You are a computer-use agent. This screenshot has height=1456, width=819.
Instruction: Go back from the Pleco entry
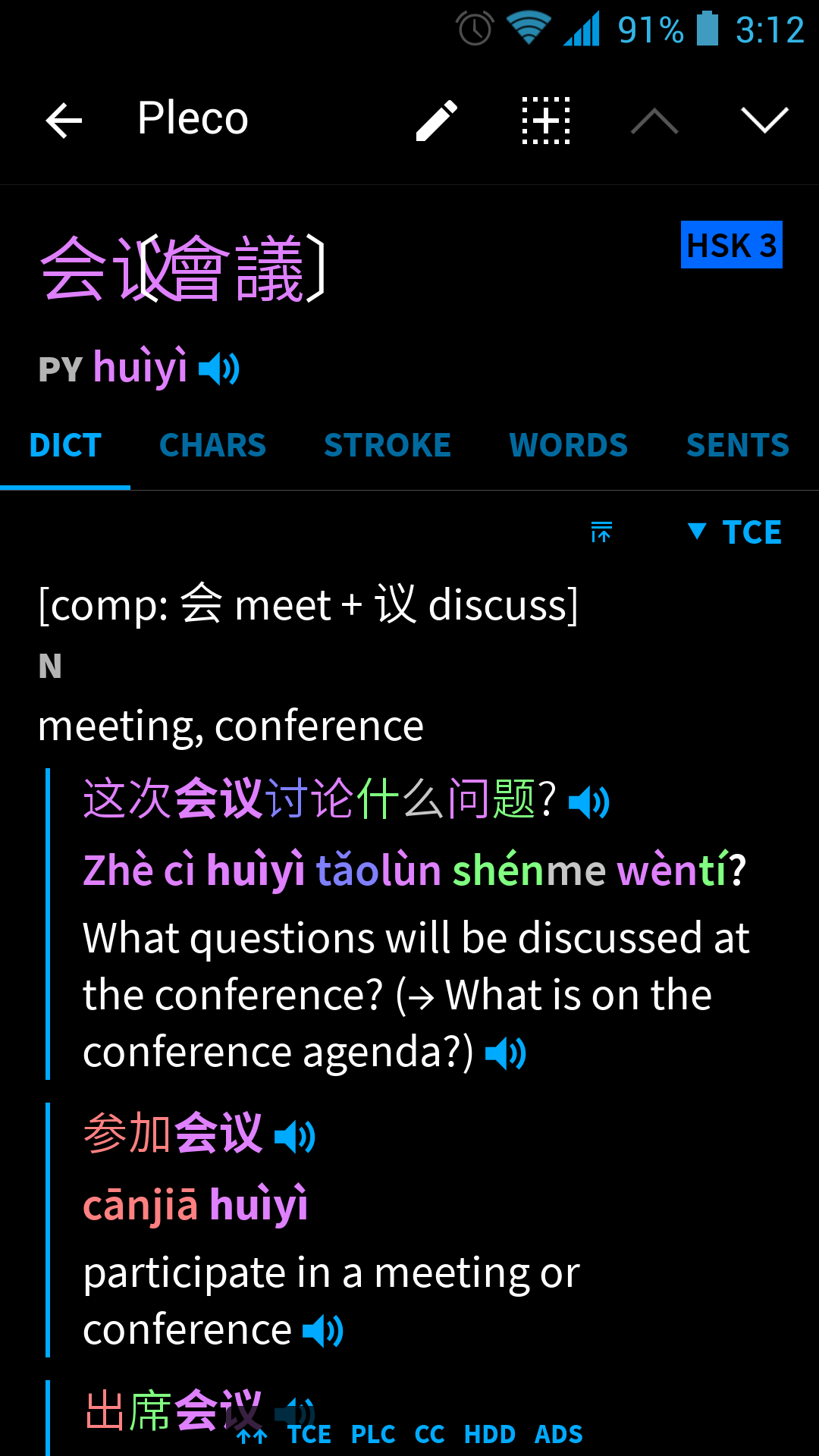click(64, 121)
